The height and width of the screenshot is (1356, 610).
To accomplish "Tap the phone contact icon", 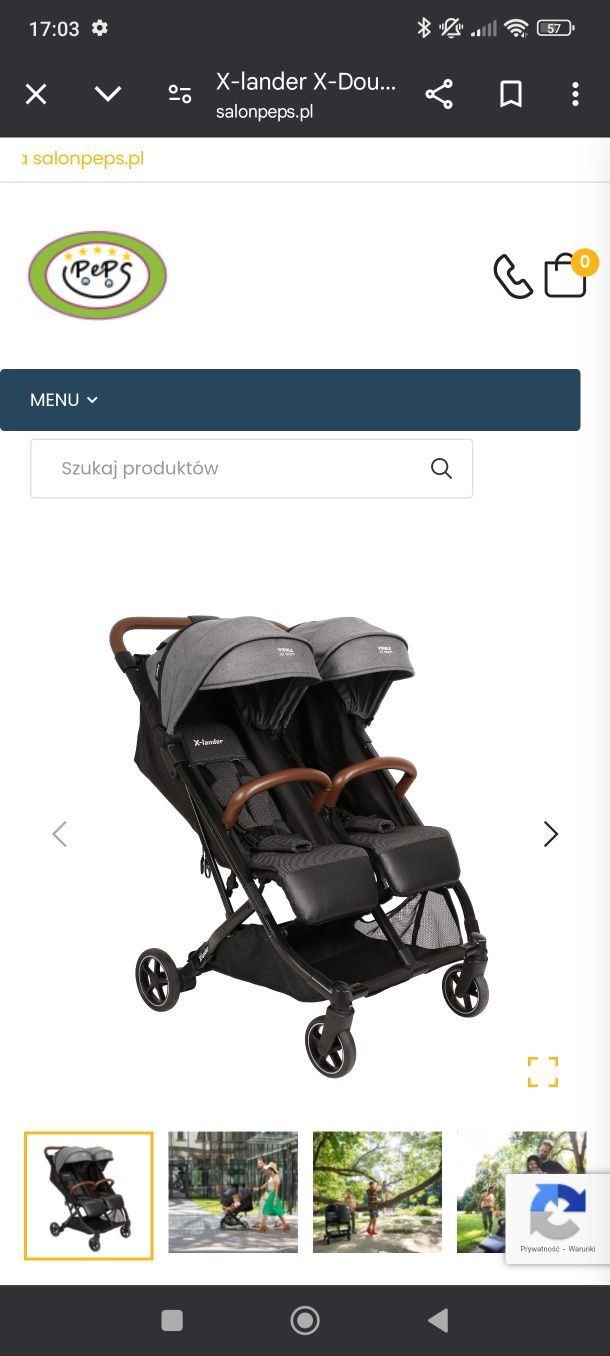I will click(x=513, y=277).
